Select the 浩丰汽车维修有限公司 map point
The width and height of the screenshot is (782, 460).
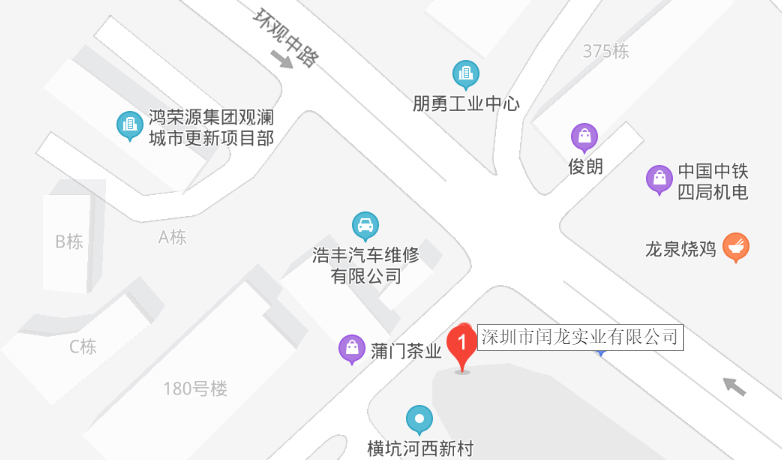[x=366, y=226]
